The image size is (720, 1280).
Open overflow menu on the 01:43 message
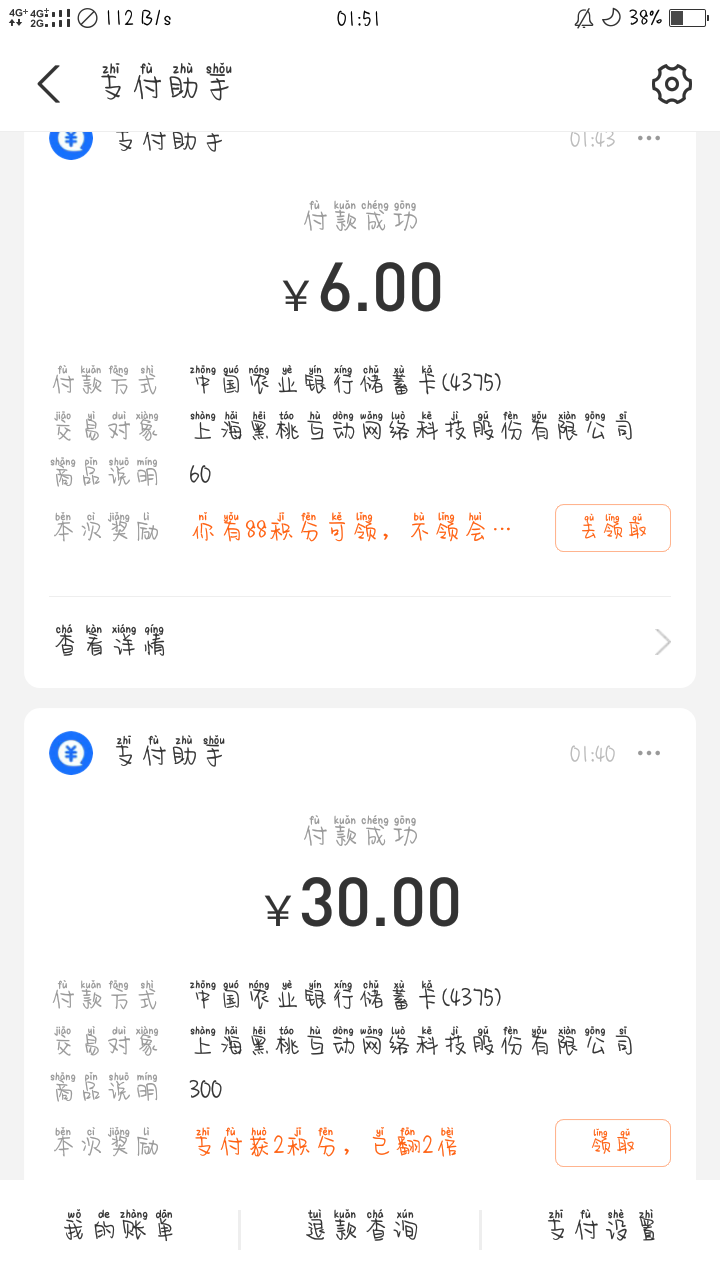649,139
